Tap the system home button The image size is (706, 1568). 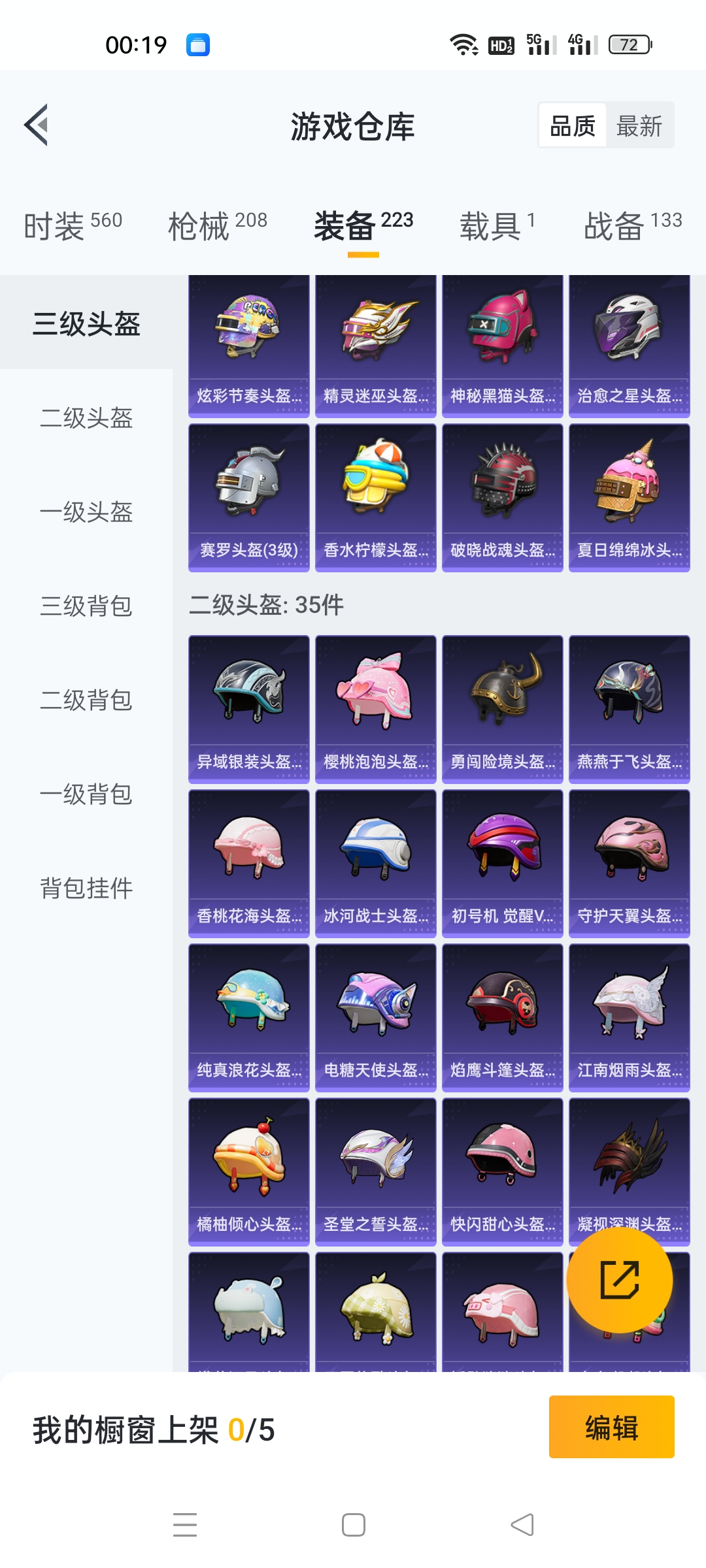coord(354,1525)
